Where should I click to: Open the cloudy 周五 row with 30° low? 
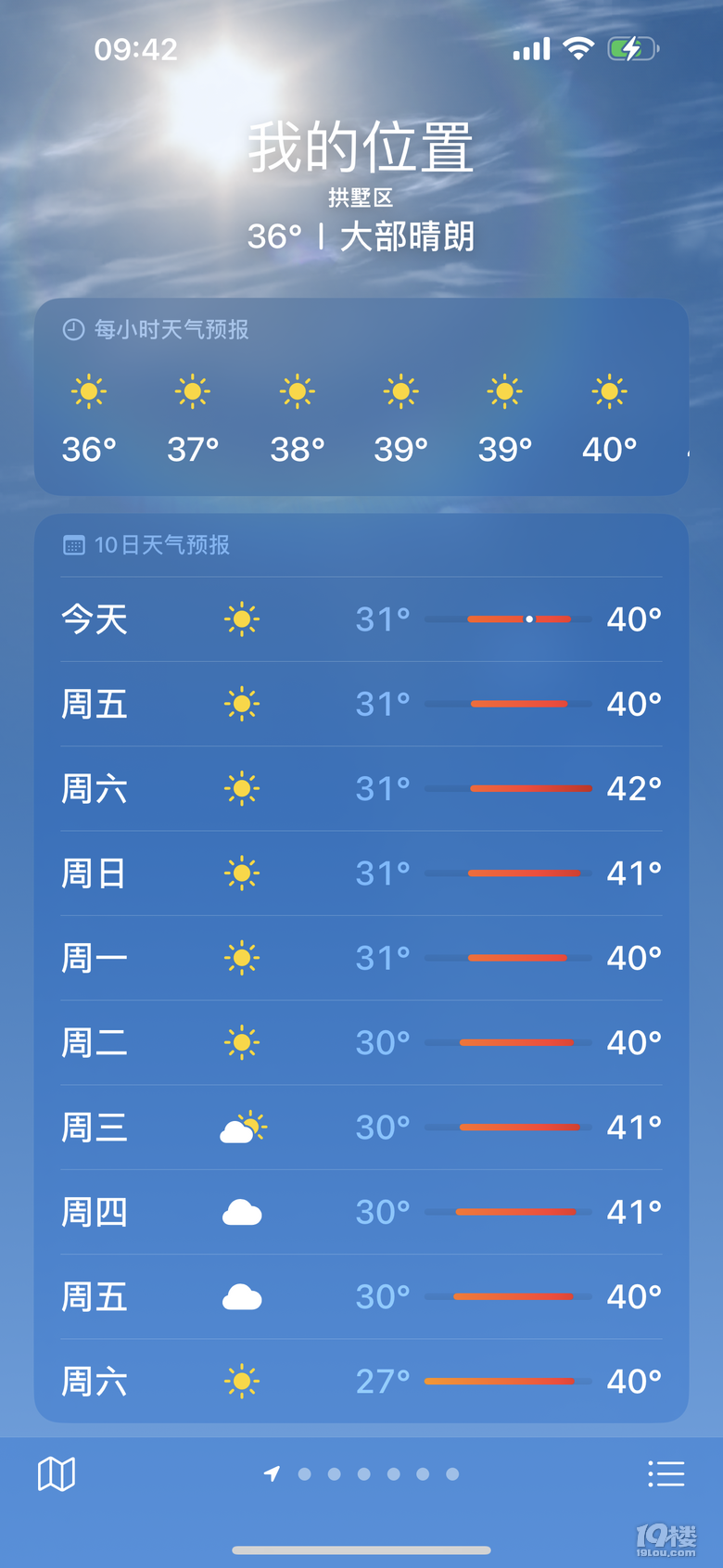(x=361, y=1296)
